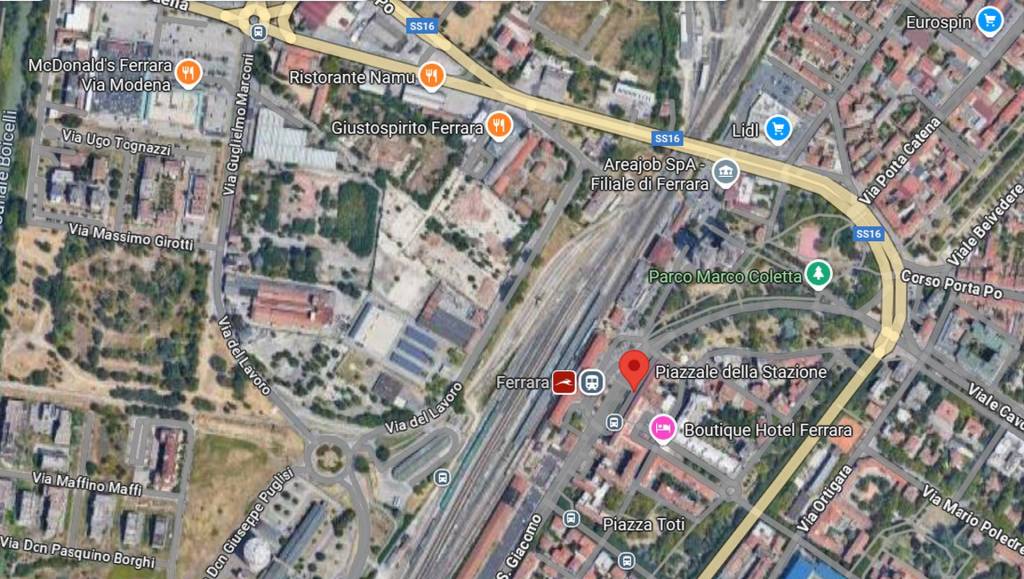Select the Boutique Hotel Ferrara marker
Screen dimensions: 1024x579
pyautogui.click(x=662, y=428)
